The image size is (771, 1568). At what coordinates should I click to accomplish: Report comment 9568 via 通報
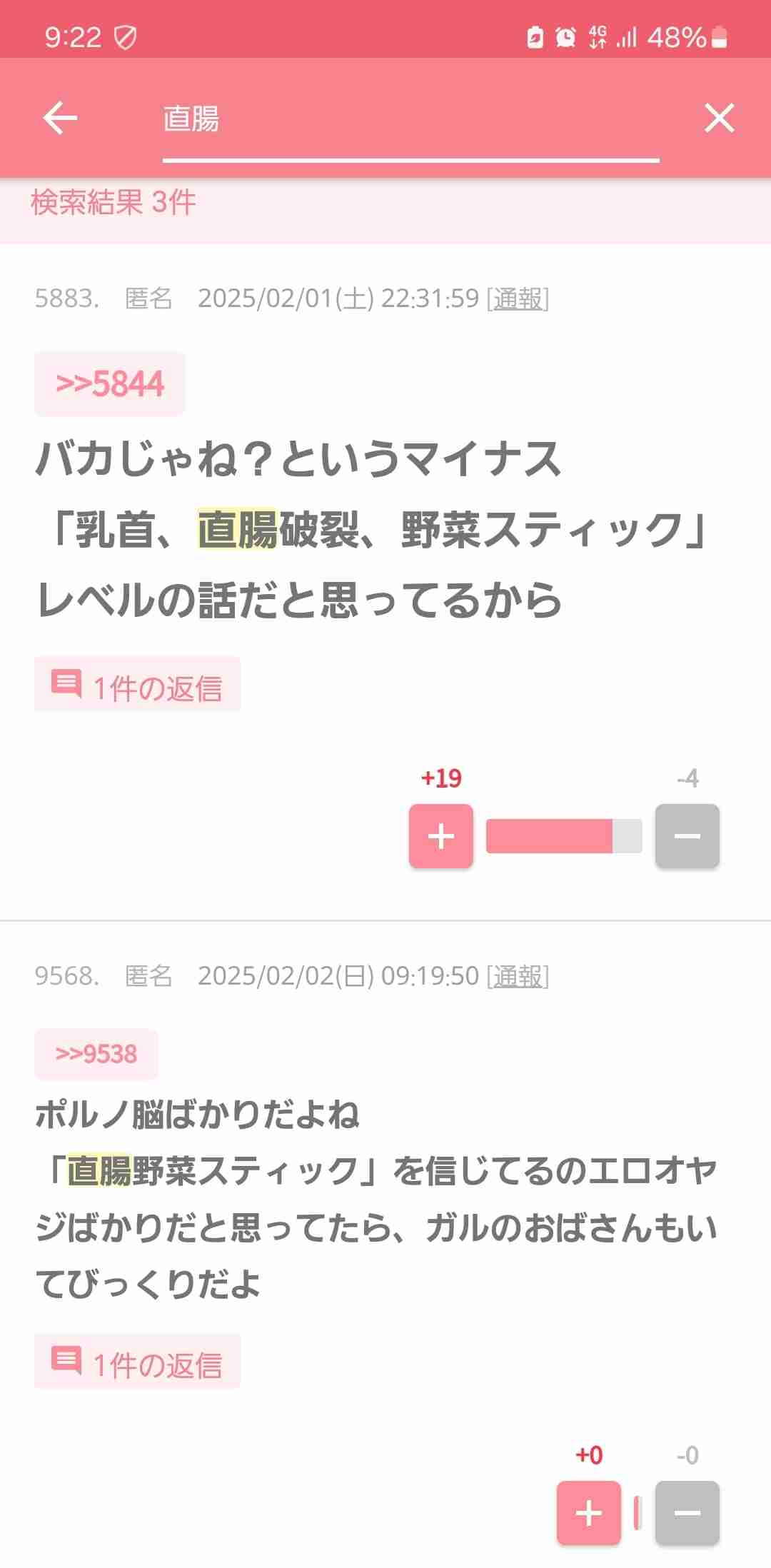click(x=518, y=976)
